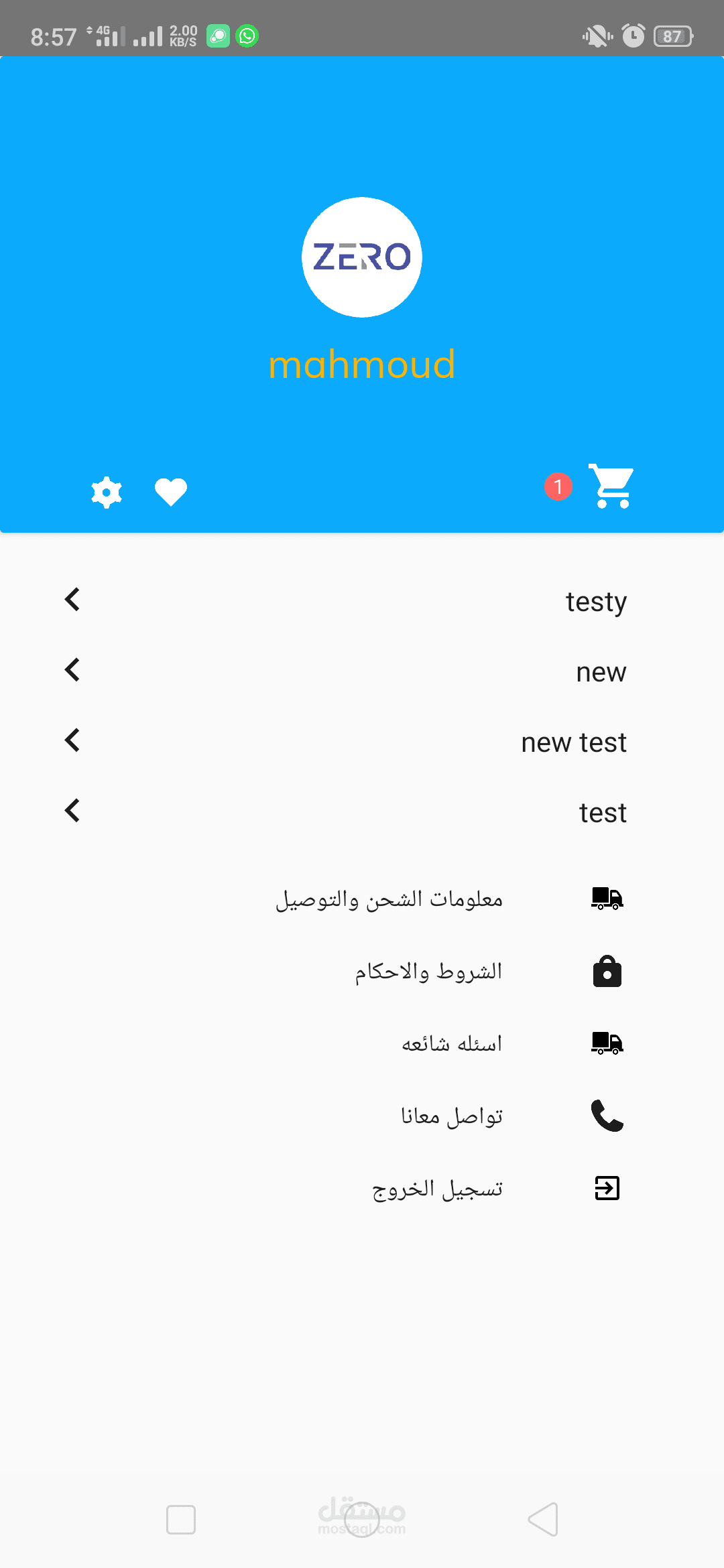Open the settings gear icon
Screen dimensions: 724x1568
point(107,493)
